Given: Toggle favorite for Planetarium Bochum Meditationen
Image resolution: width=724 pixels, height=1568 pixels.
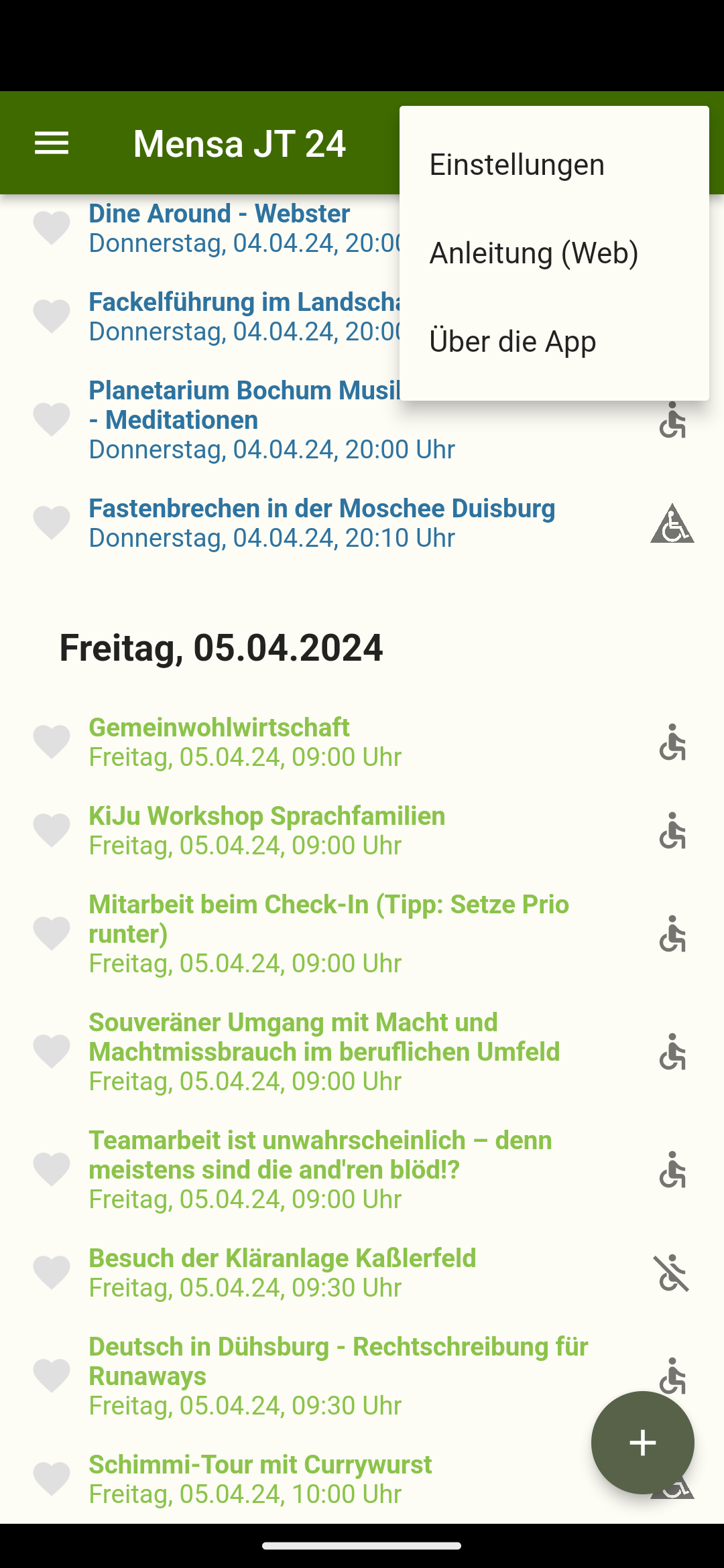Looking at the screenshot, I should point(51,419).
